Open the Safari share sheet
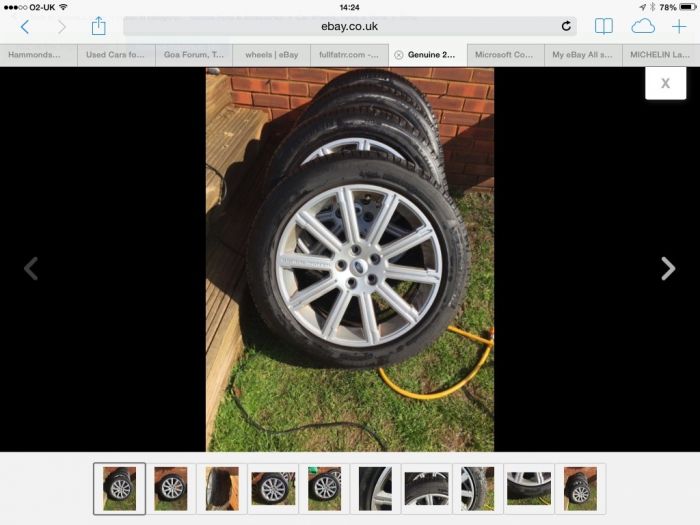 (x=98, y=26)
